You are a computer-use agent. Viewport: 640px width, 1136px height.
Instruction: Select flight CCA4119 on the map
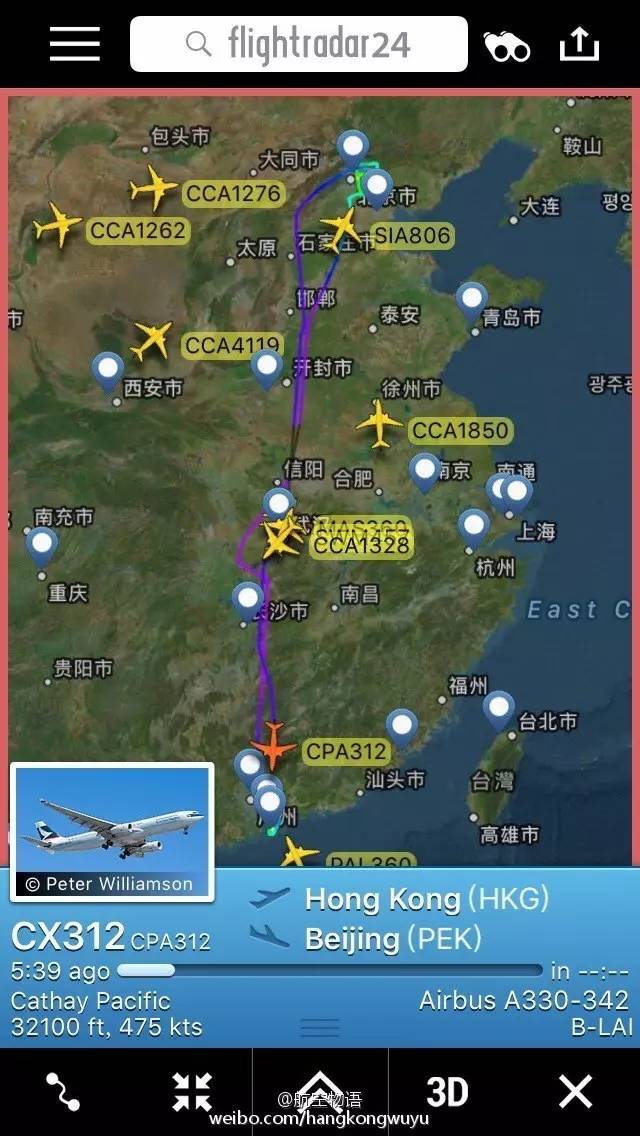point(151,340)
